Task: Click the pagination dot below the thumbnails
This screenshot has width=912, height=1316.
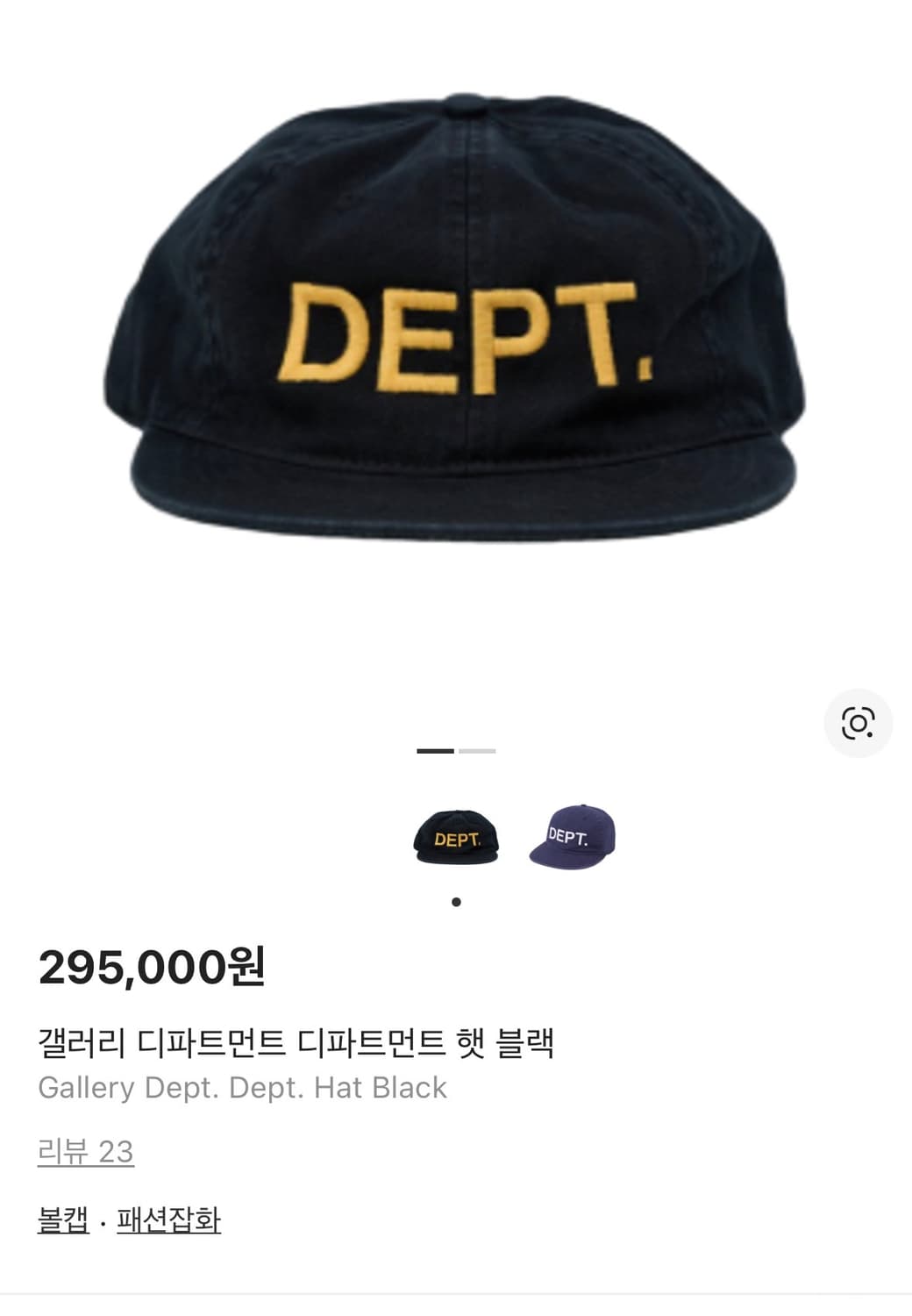Action: click(x=456, y=900)
